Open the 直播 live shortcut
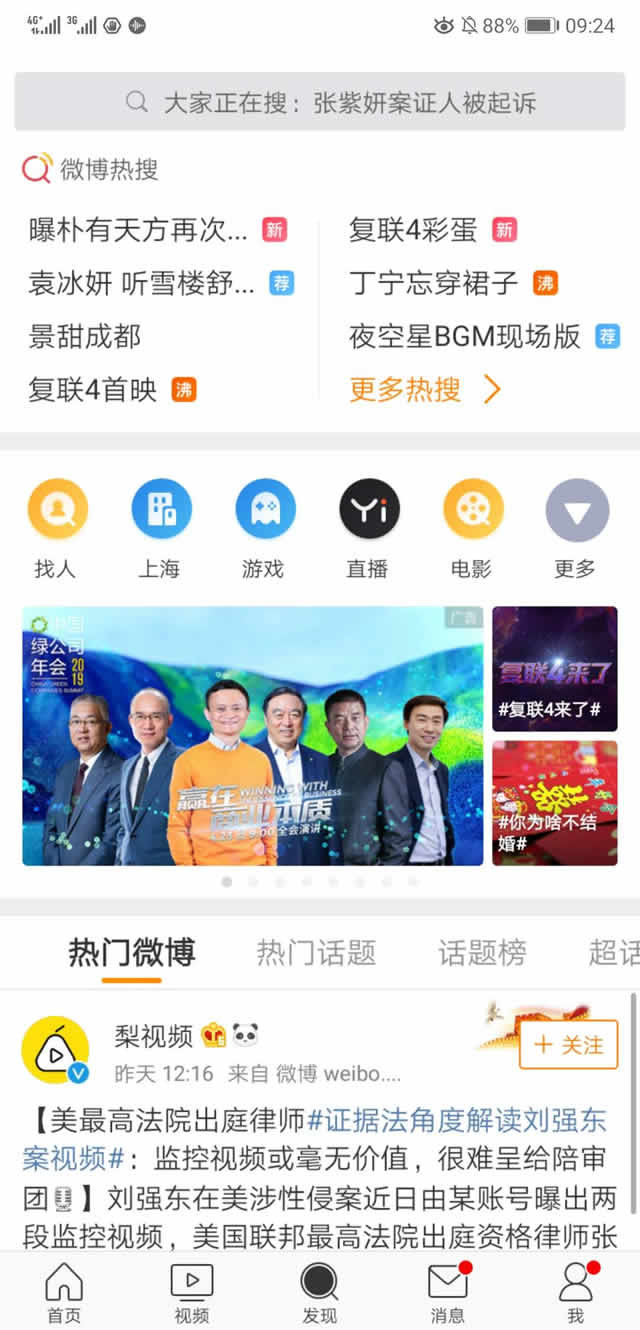 368,528
